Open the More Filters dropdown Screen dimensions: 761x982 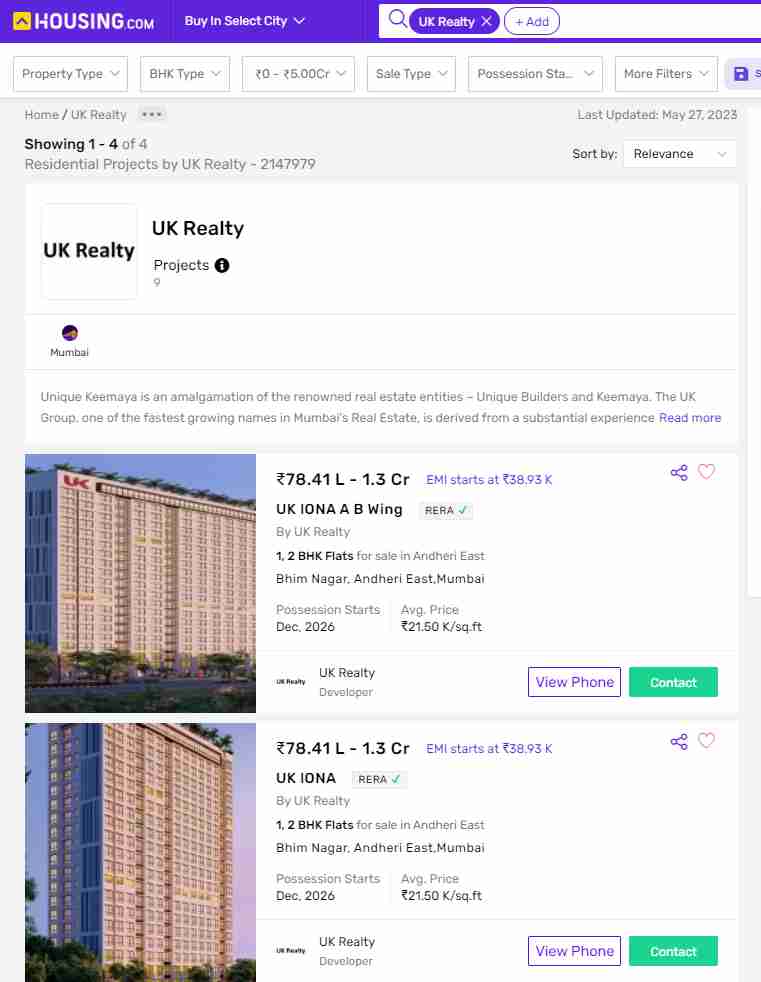[665, 74]
